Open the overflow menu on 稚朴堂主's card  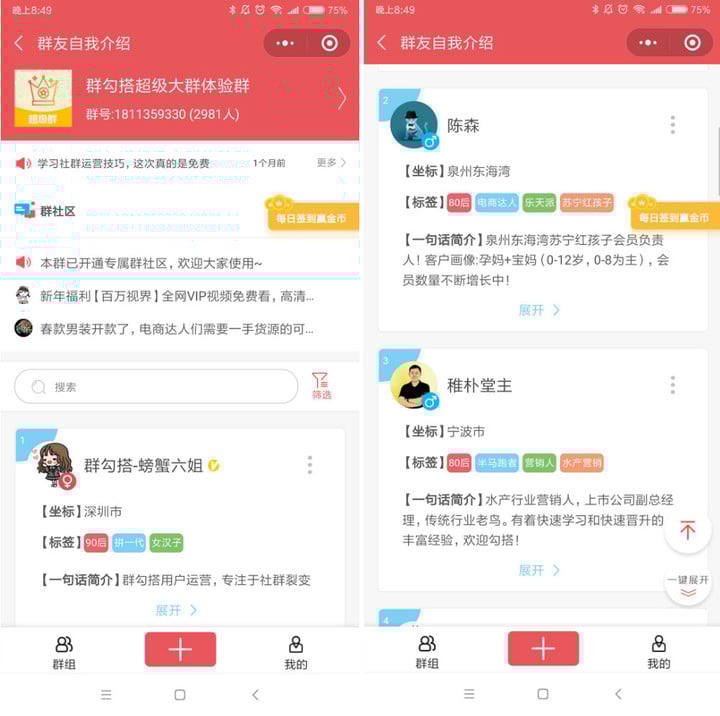673,385
